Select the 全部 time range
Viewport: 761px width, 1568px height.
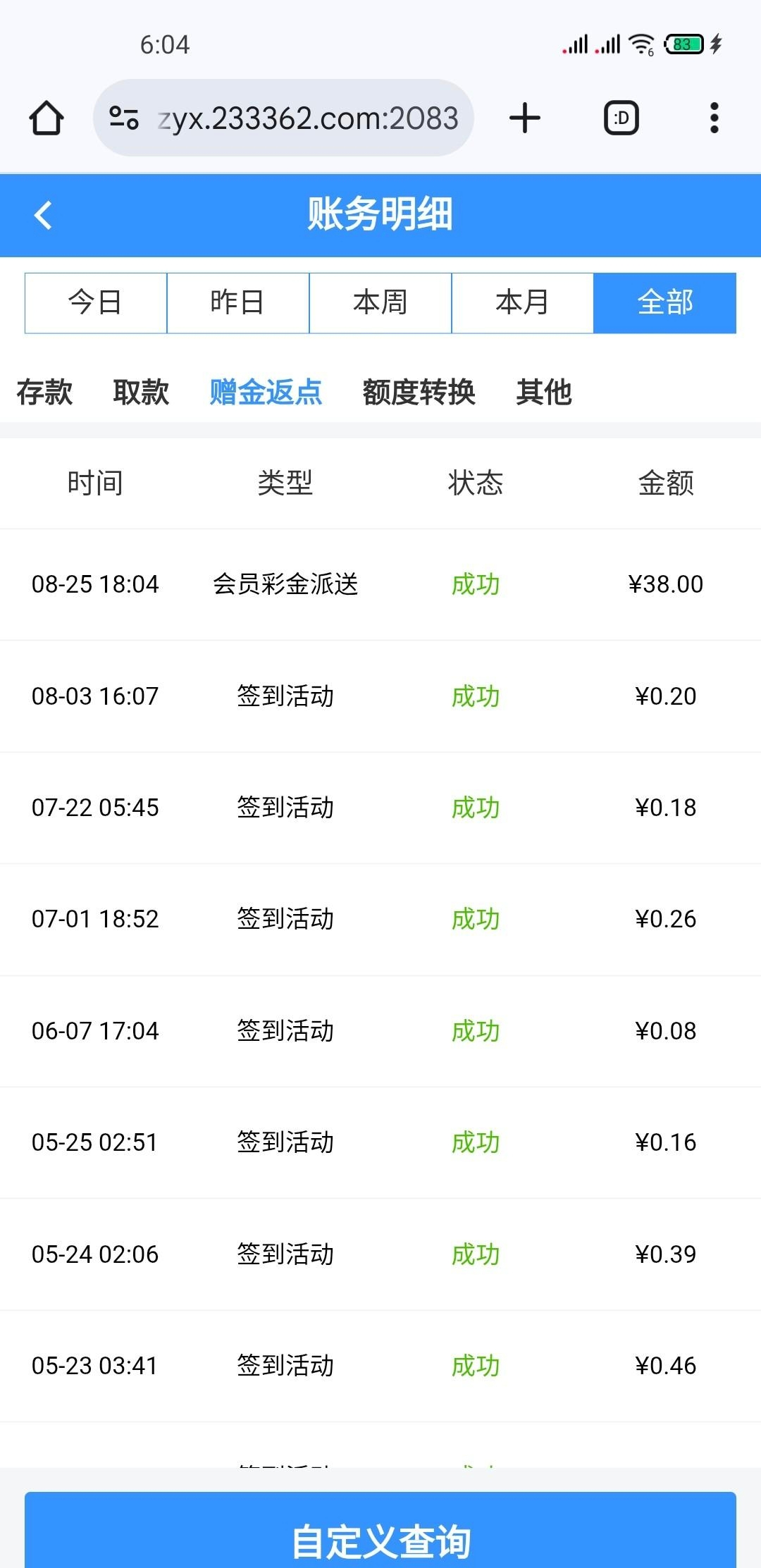point(664,302)
